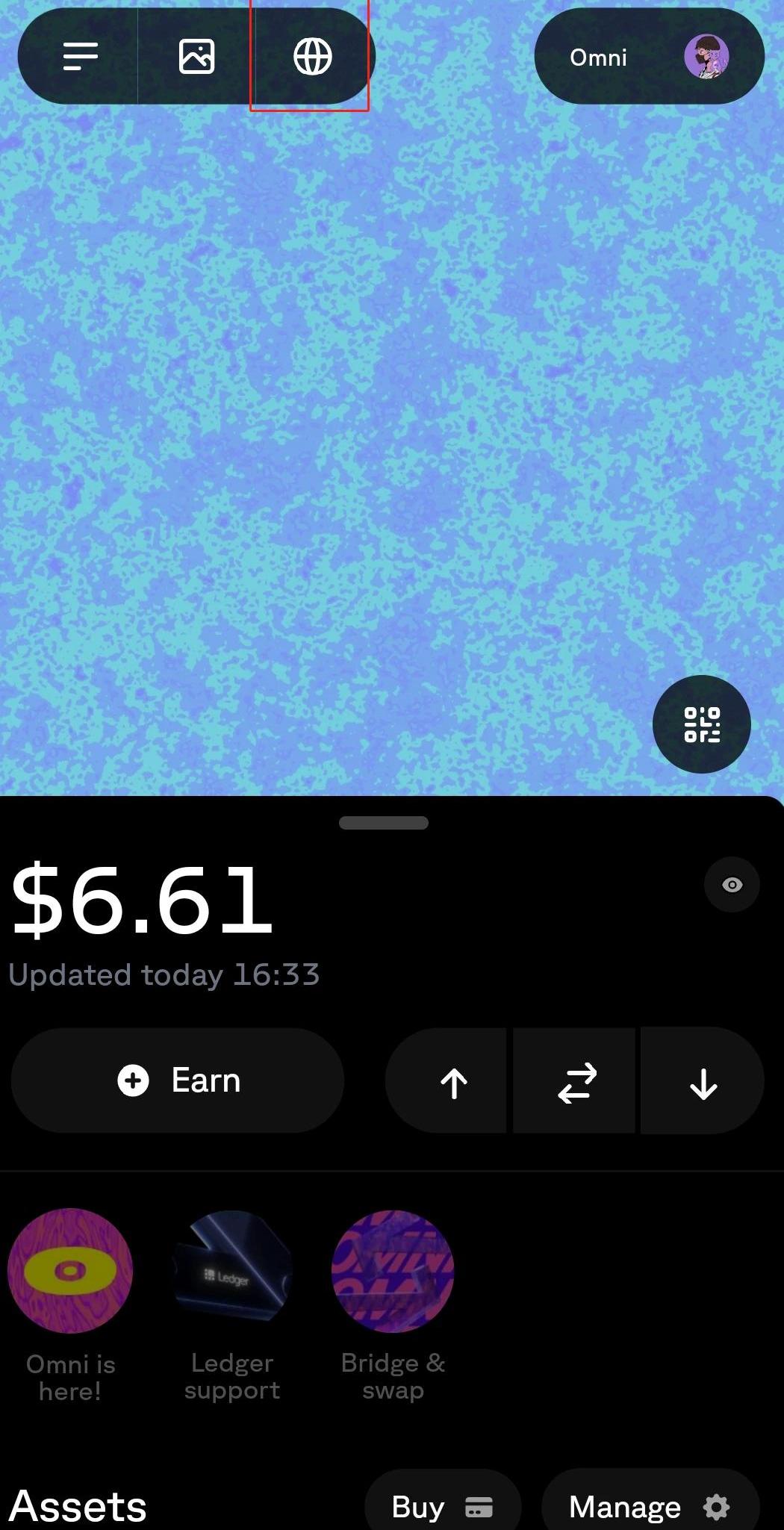Open the NFT gallery image icon
The height and width of the screenshot is (1530, 784).
(196, 57)
